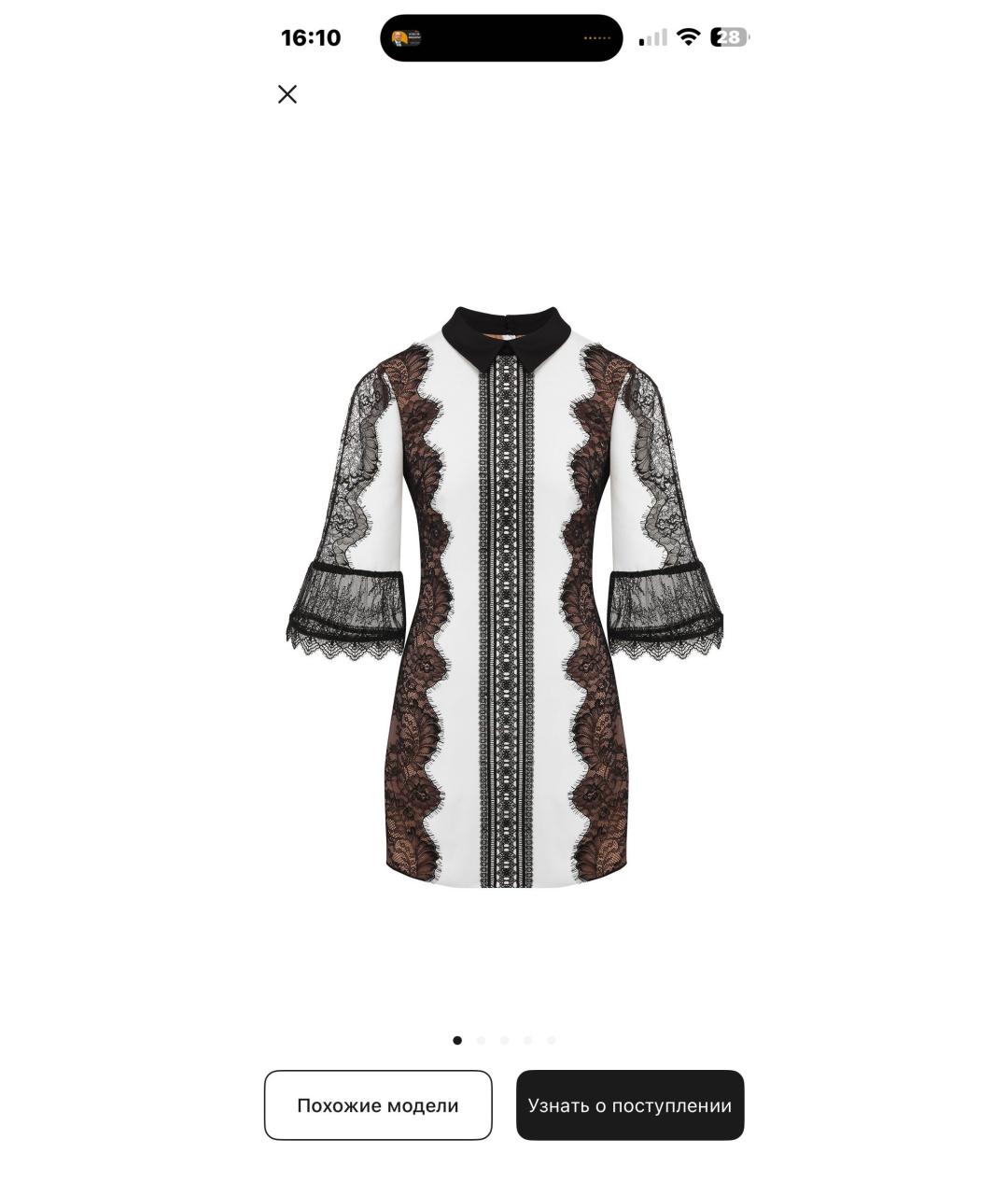1008x1195 pixels.
Task: Close the product image viewer
Action: coord(287,94)
